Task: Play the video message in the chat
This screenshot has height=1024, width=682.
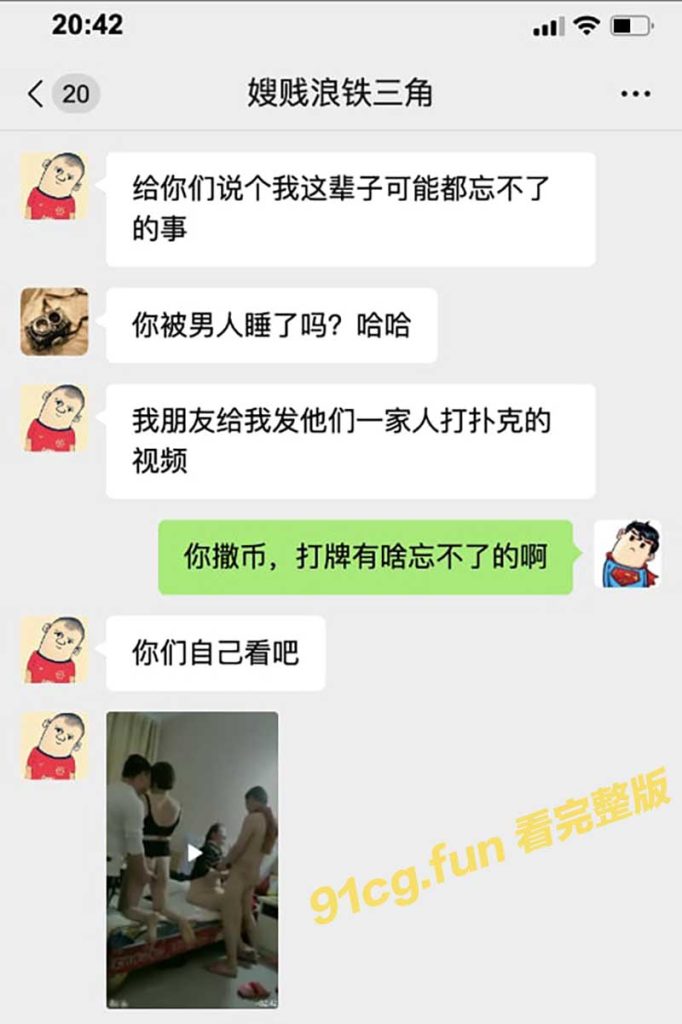Action: click(193, 852)
